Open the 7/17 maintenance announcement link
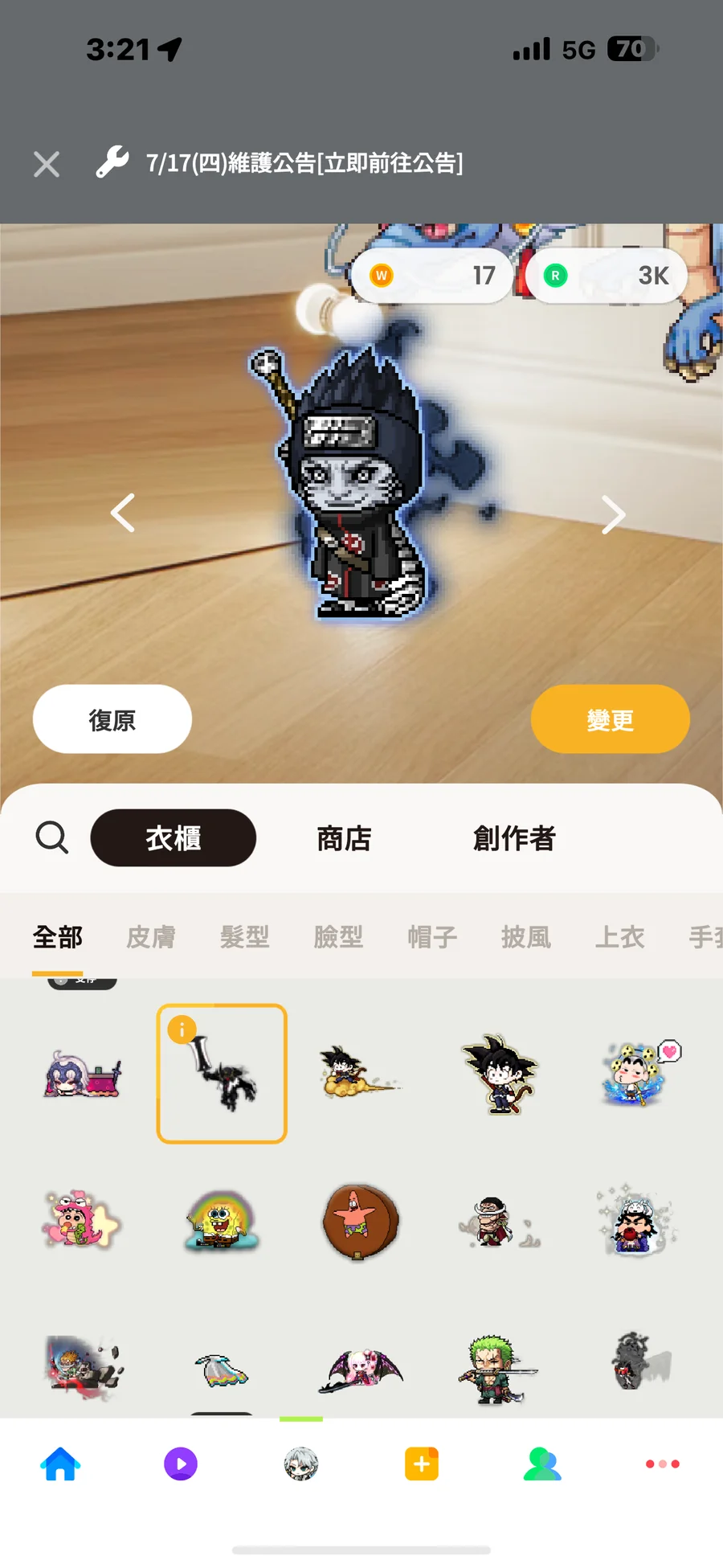The image size is (723, 1568). click(304, 163)
